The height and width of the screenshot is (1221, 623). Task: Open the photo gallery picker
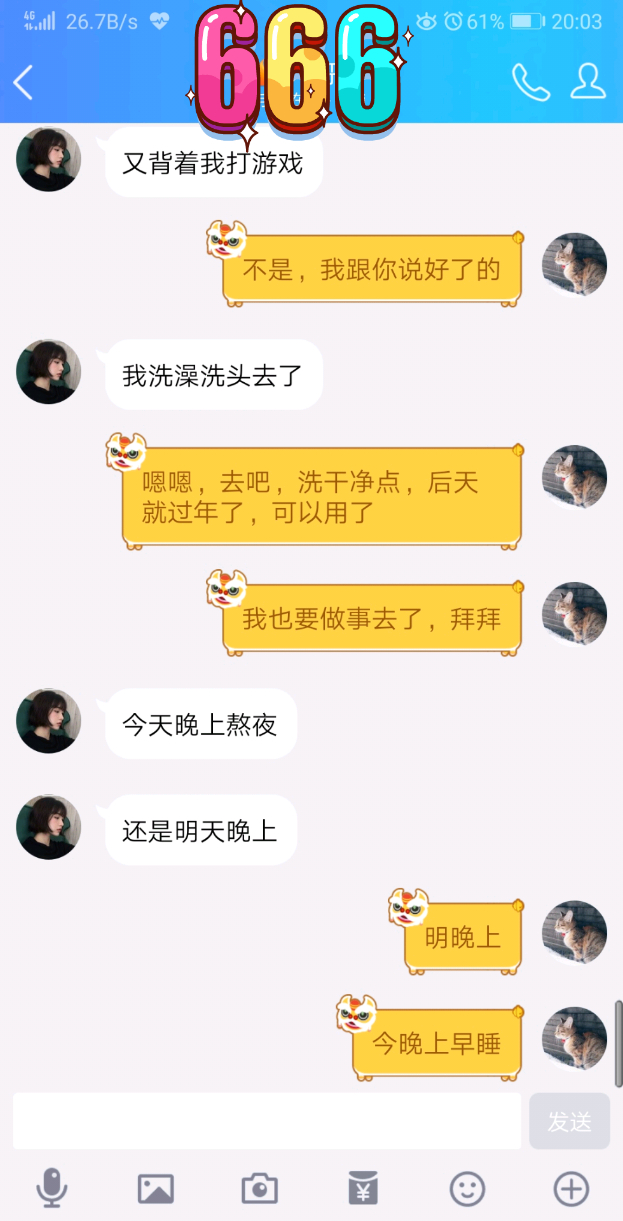point(156,1188)
